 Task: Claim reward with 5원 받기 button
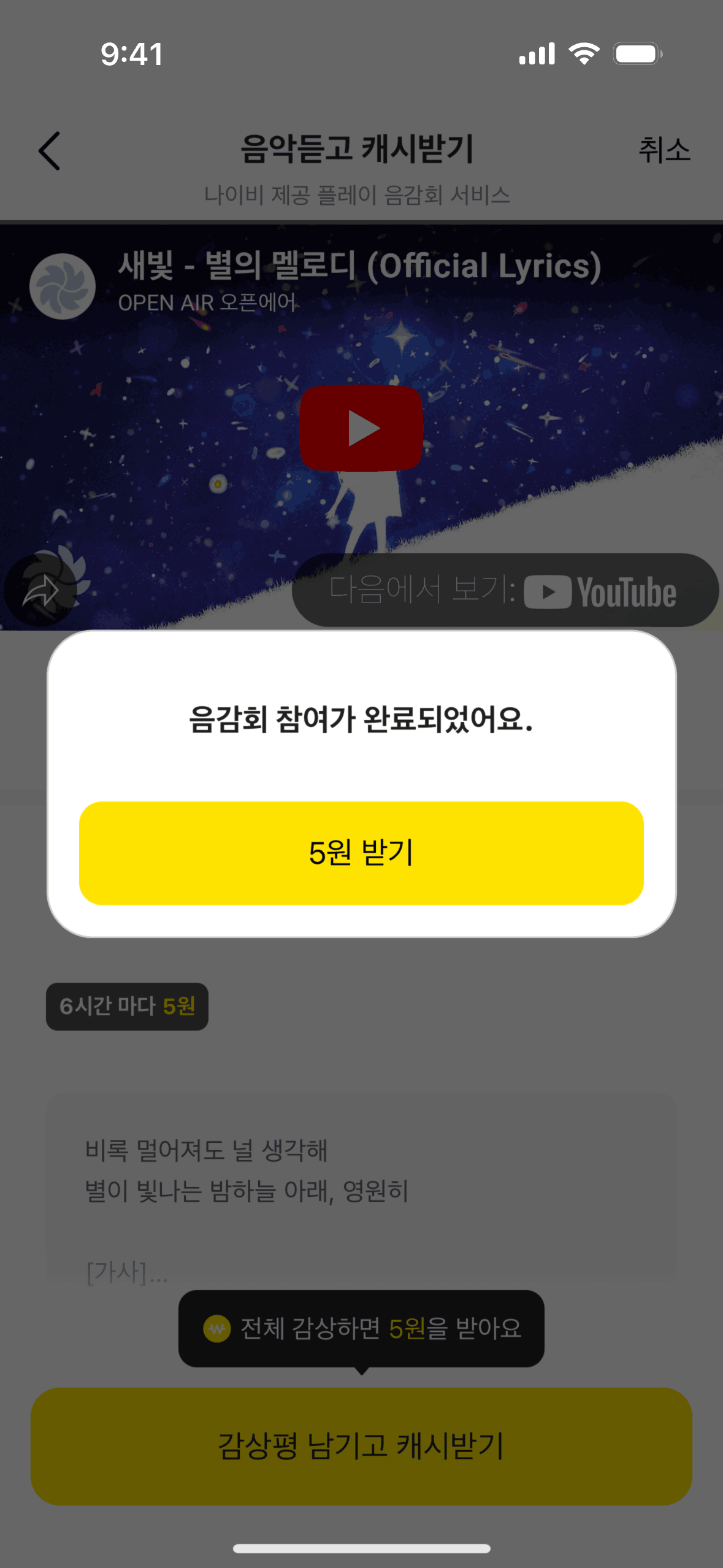[361, 853]
